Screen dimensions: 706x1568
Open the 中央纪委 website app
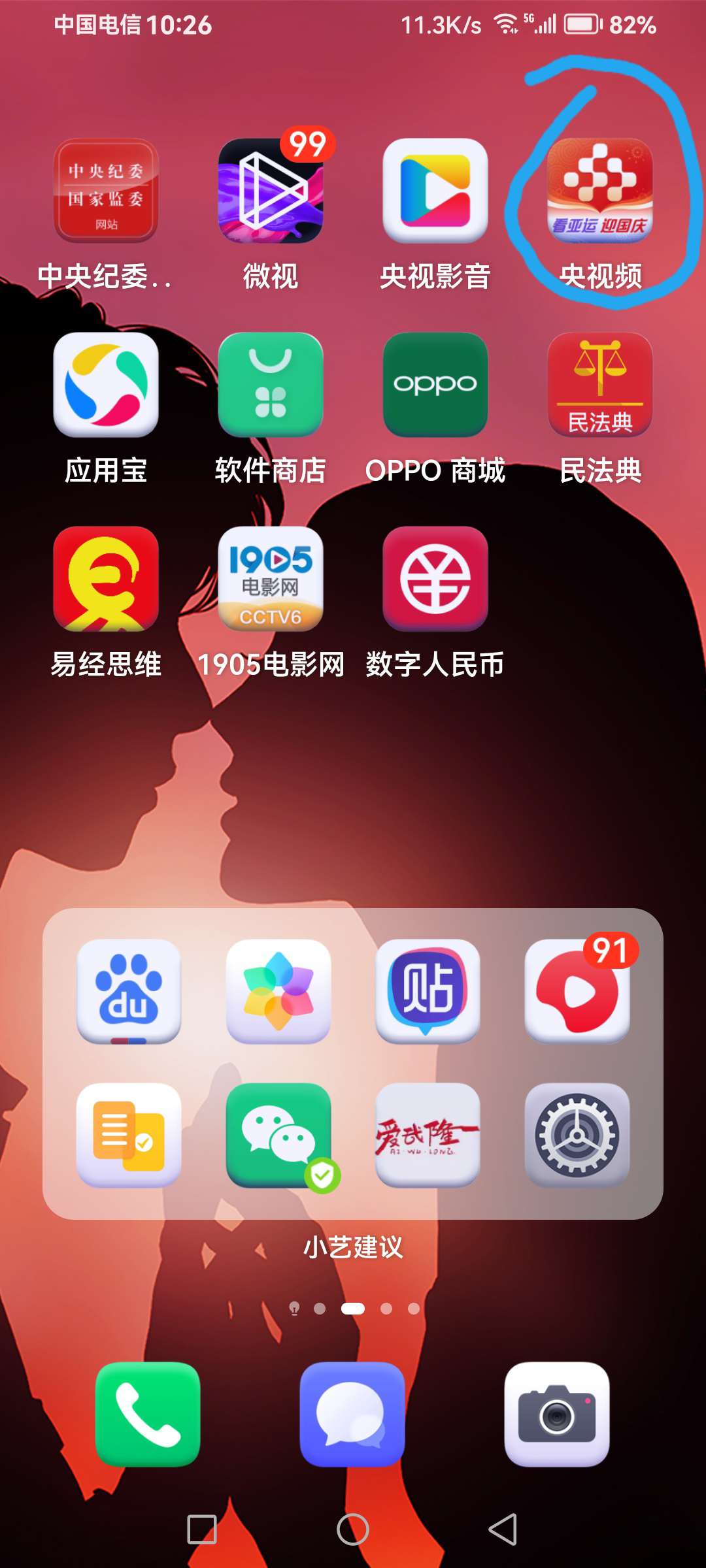pos(106,191)
